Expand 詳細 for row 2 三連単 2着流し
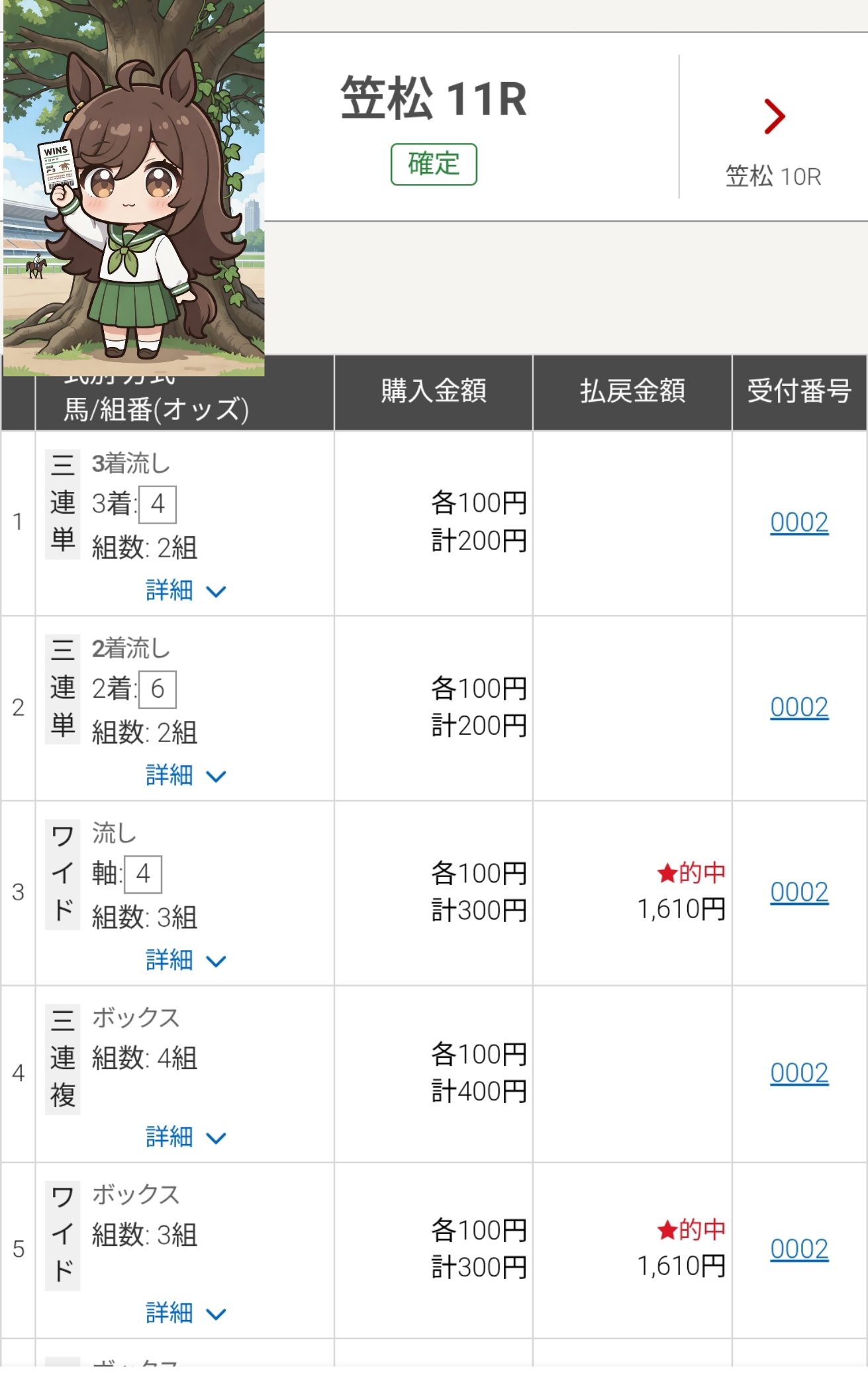This screenshot has height=1373, width=868. coord(186,775)
